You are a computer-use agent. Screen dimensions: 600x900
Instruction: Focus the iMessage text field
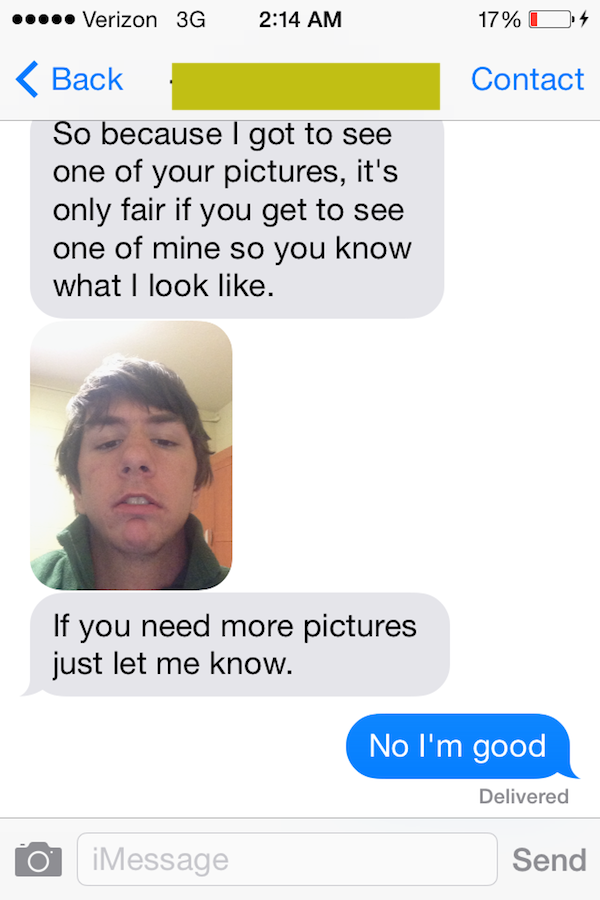click(287, 859)
